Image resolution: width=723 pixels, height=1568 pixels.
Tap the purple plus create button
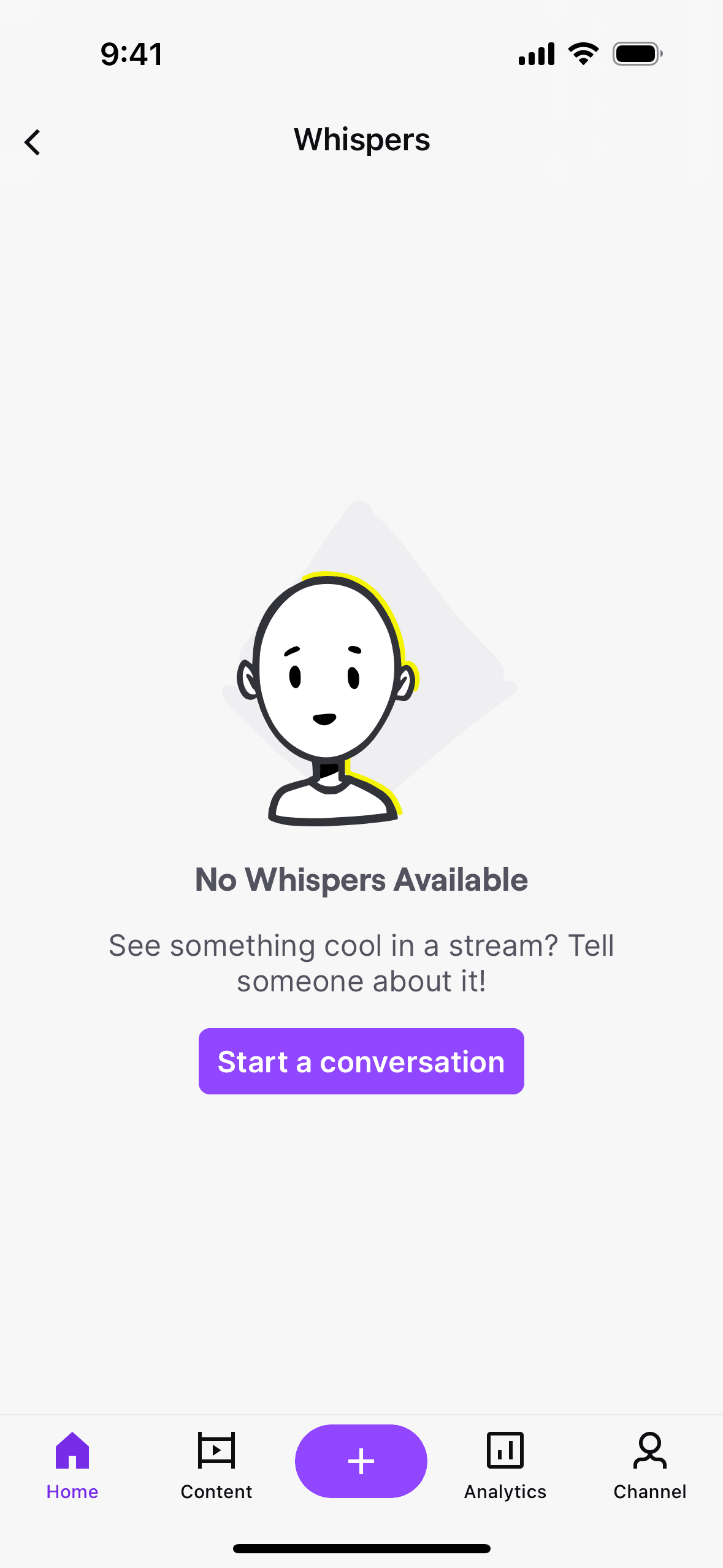[x=361, y=1461]
